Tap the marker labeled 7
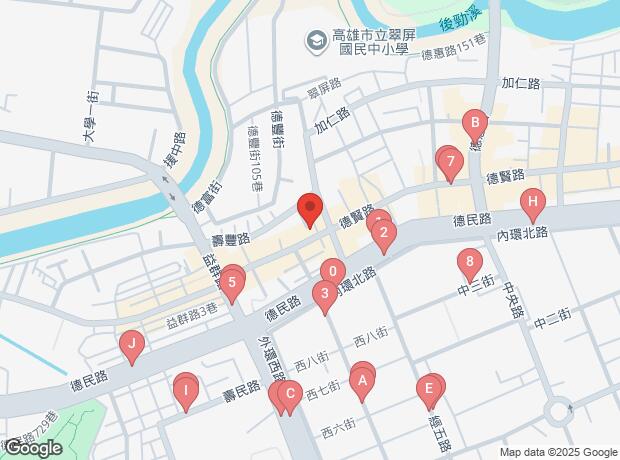This screenshot has width=620, height=460. click(450, 163)
